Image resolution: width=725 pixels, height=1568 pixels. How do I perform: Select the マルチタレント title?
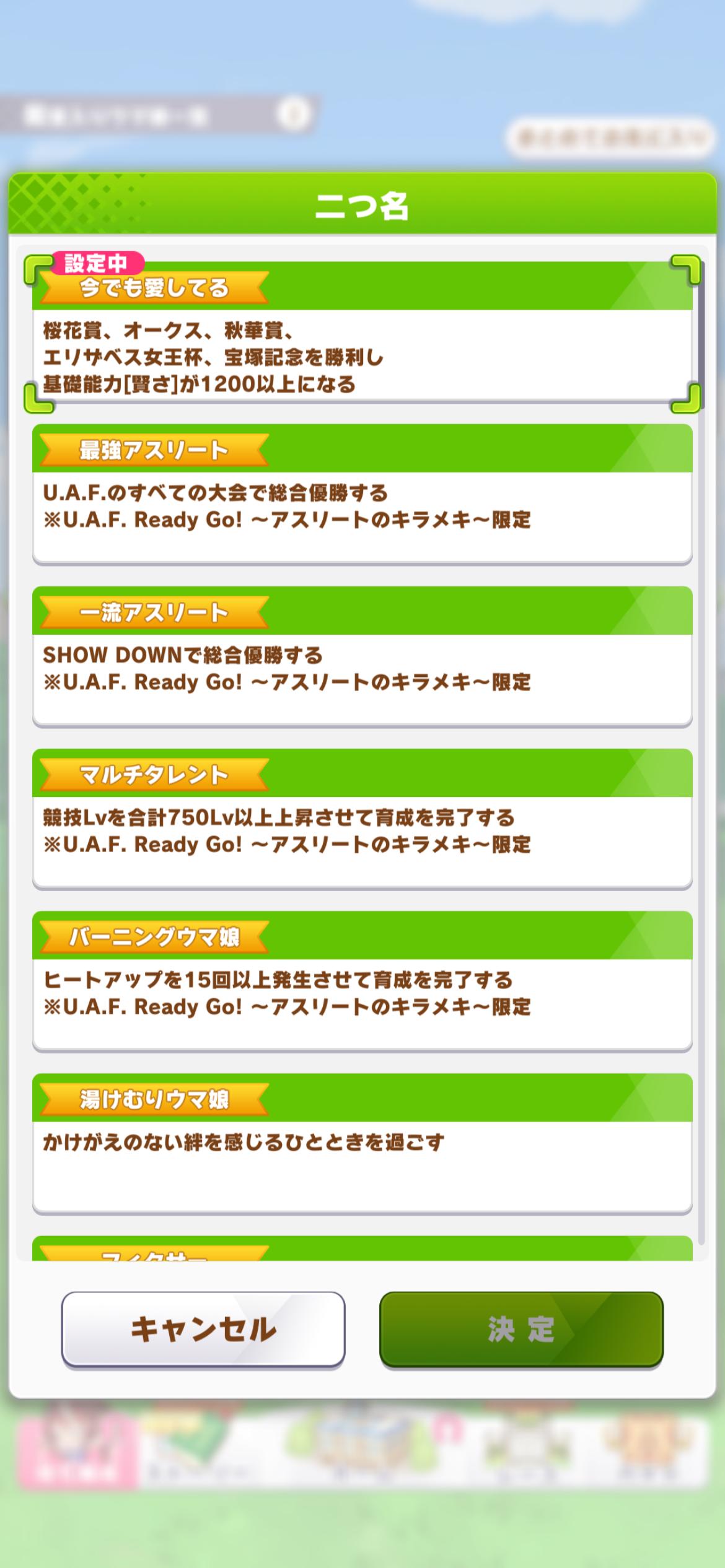[362, 819]
